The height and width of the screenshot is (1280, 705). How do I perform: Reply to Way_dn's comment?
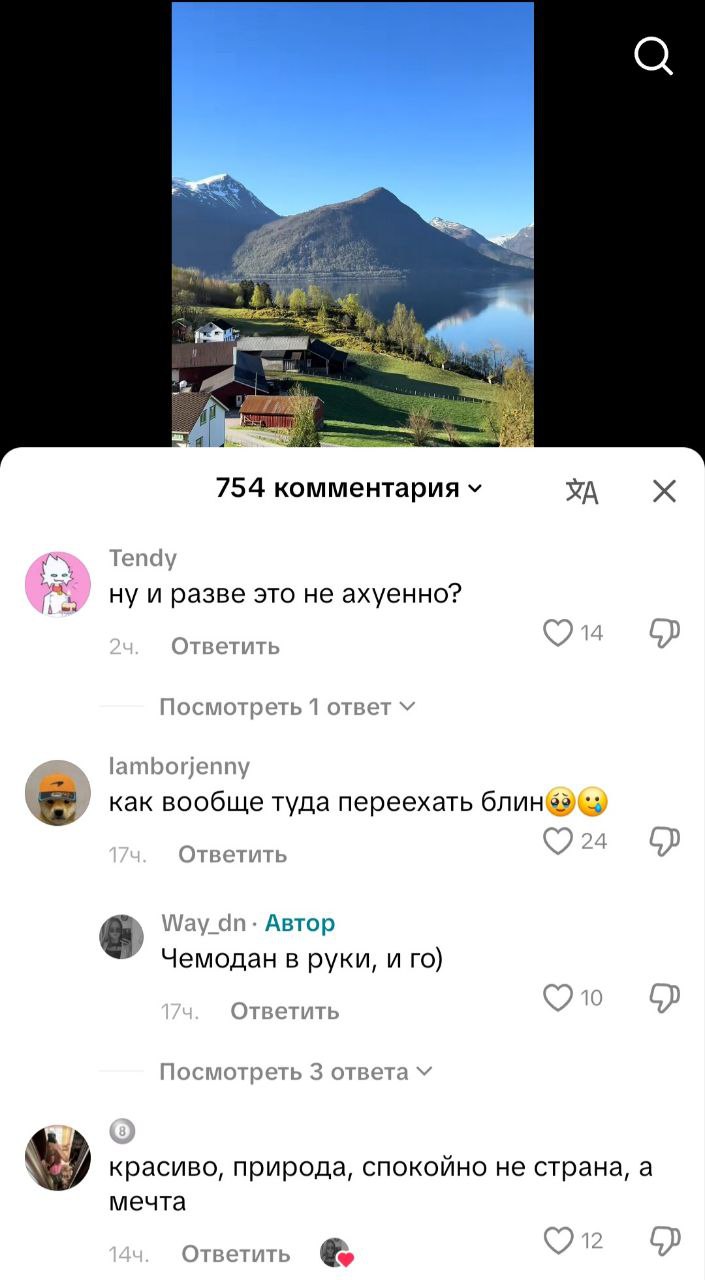pyautogui.click(x=285, y=1011)
